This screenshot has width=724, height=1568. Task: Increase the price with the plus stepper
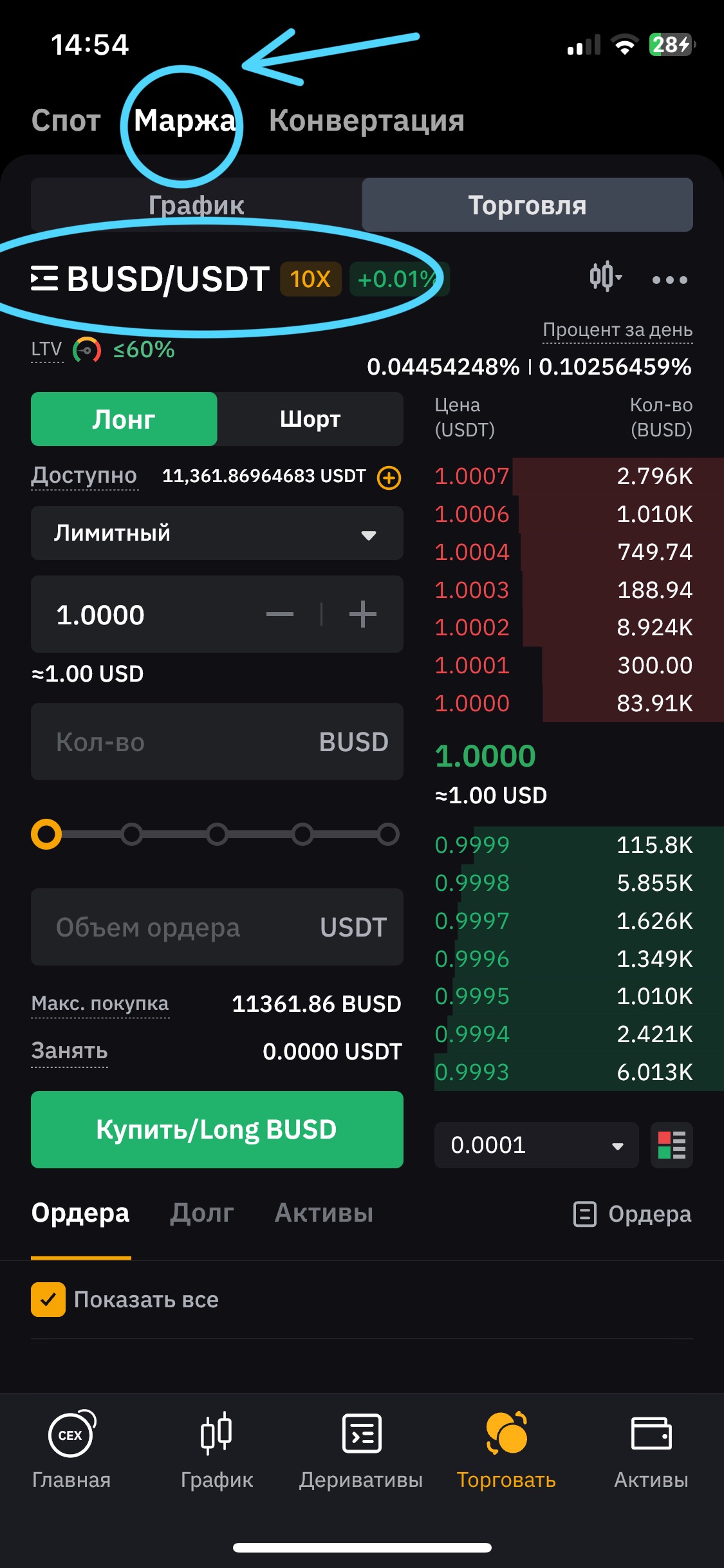click(x=363, y=615)
